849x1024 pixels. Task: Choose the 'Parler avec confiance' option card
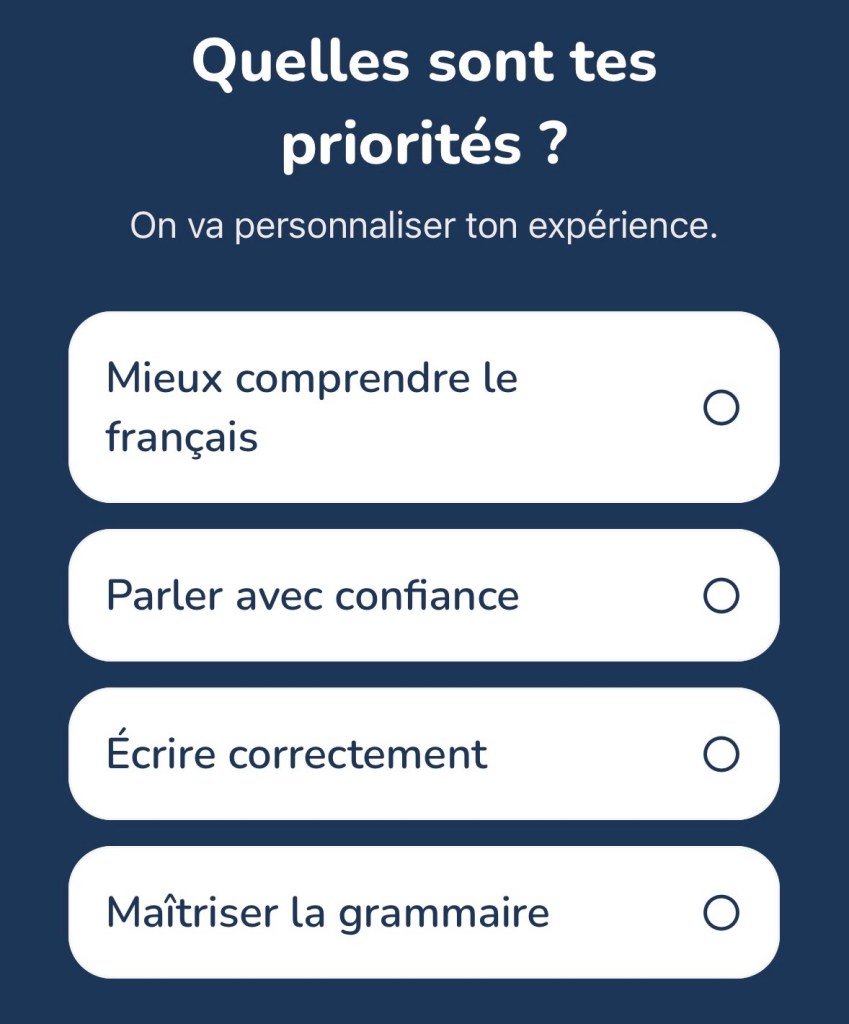point(424,595)
